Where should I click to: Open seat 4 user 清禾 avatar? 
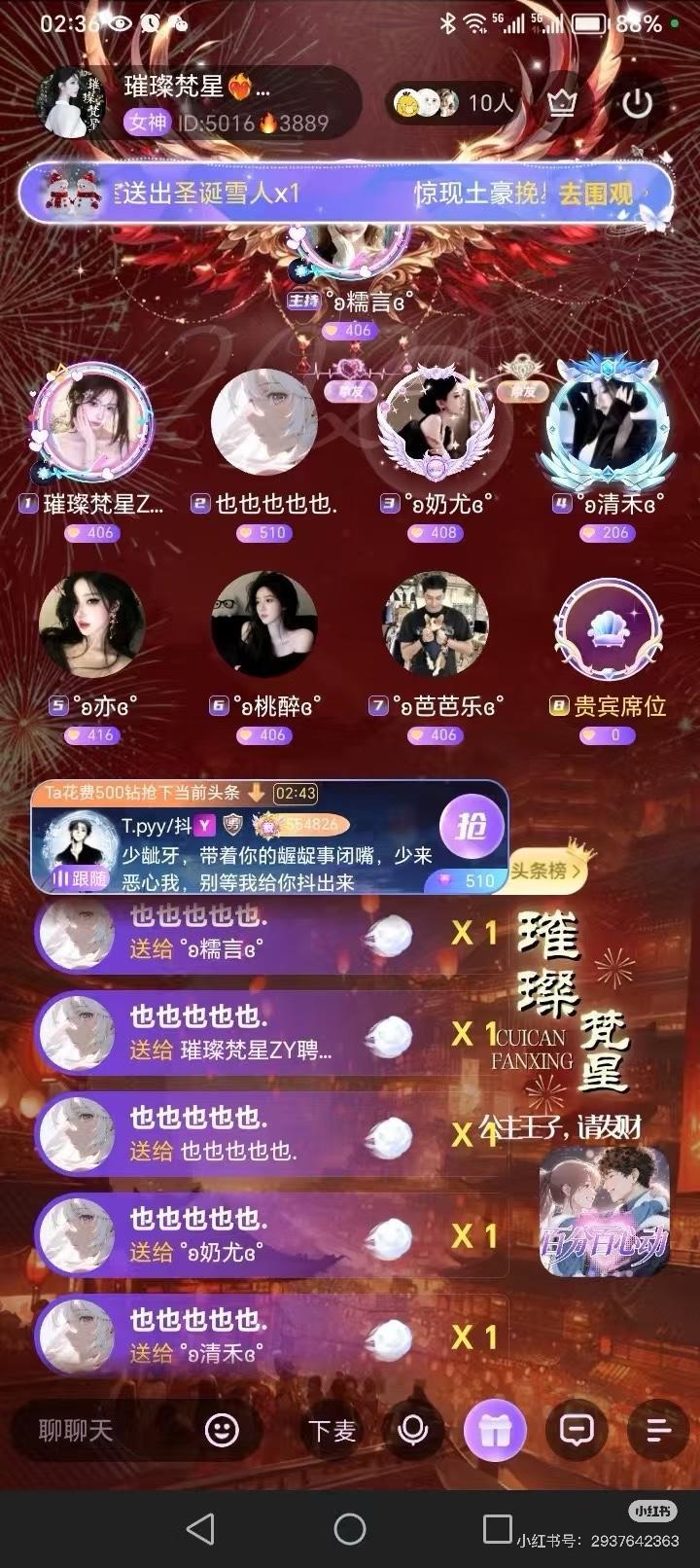click(609, 424)
